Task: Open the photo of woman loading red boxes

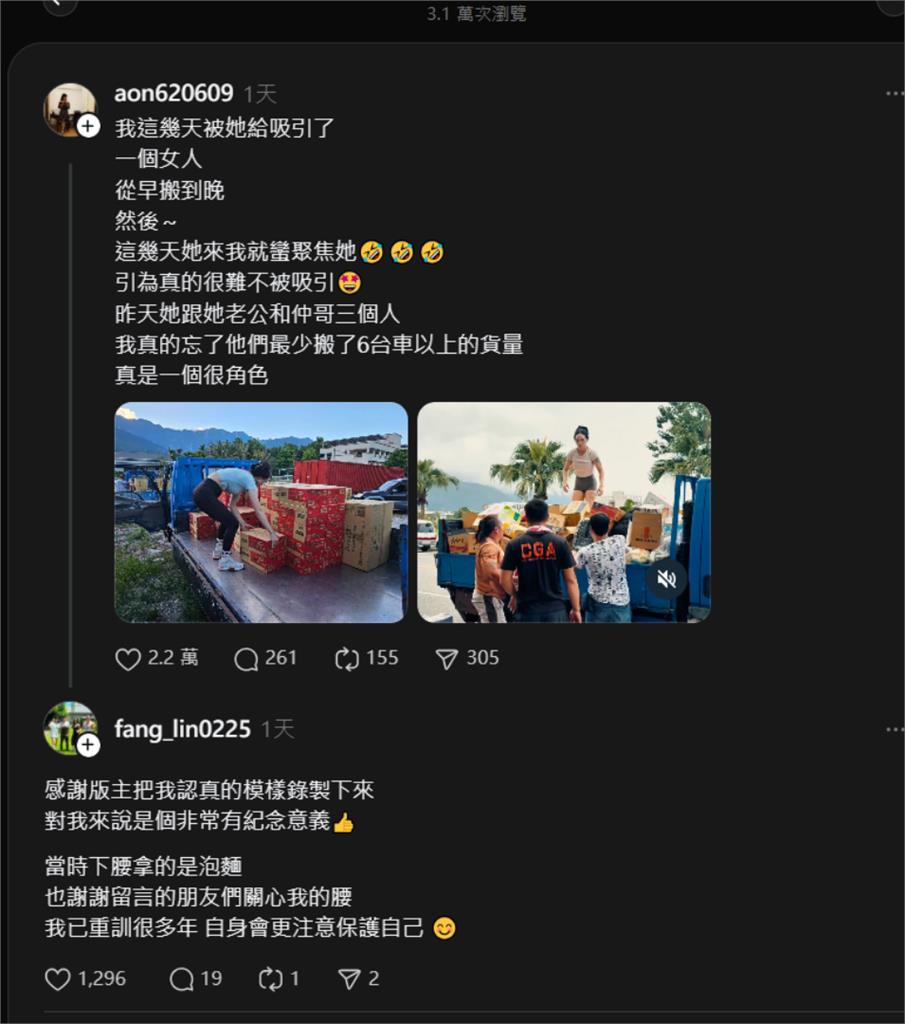Action: pos(261,512)
